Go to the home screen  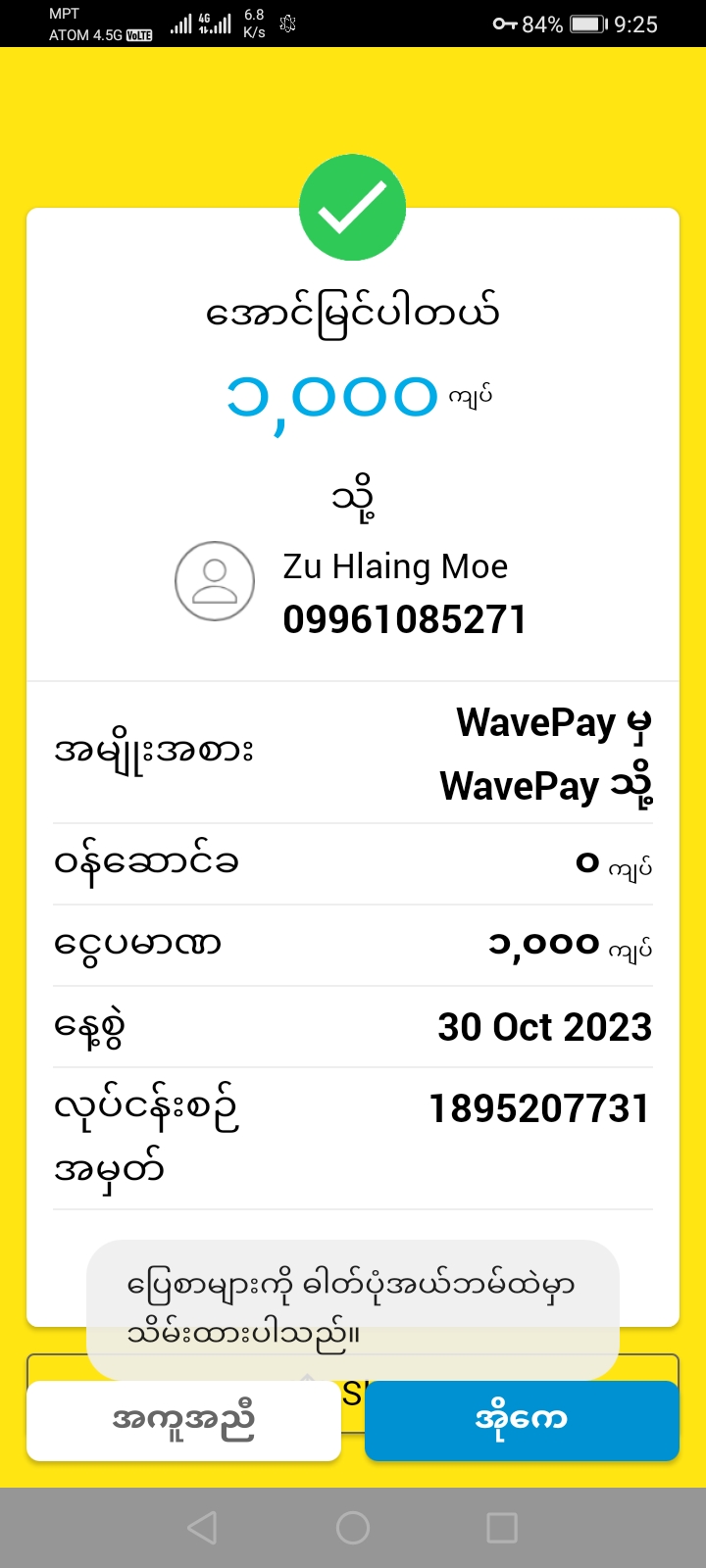tap(353, 1527)
